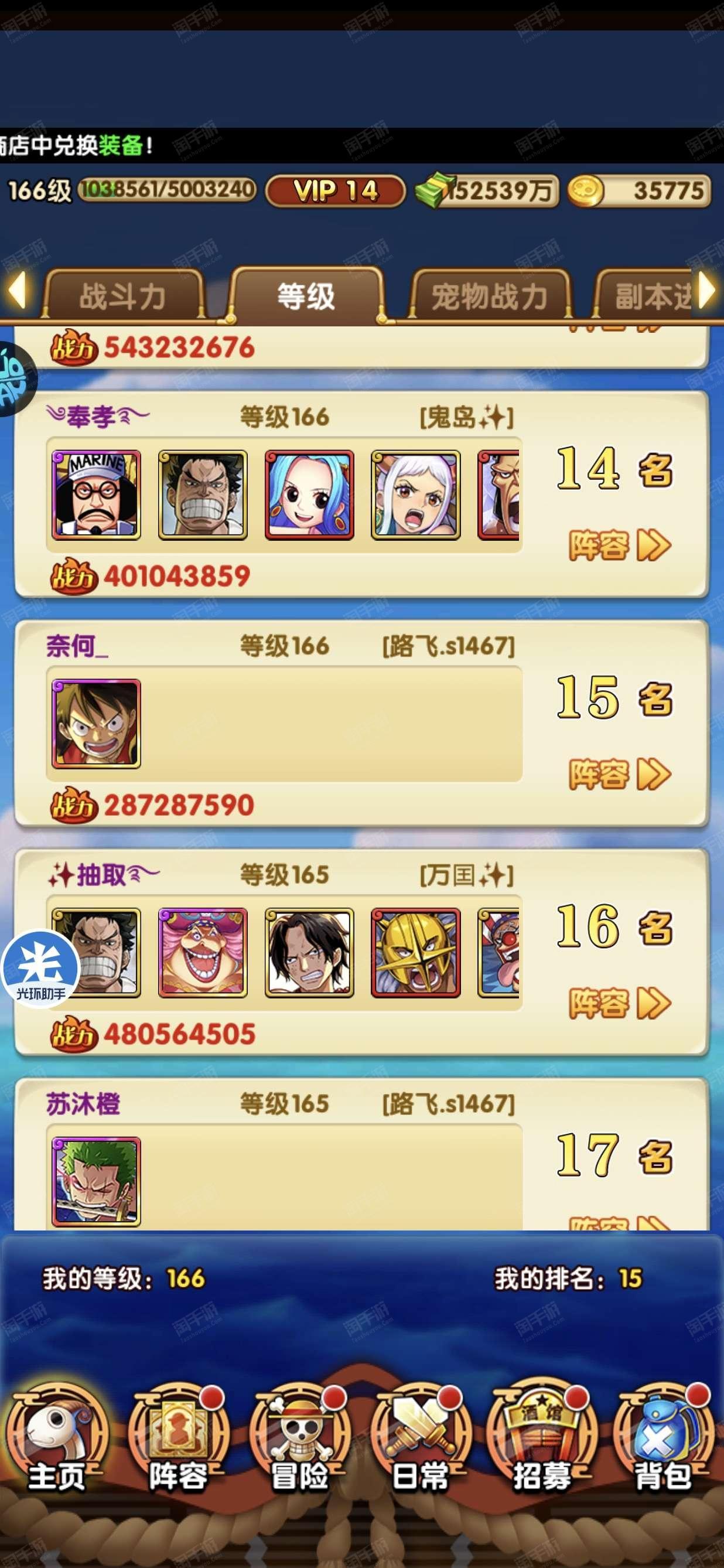Open the 光环助手 floating button
The height and width of the screenshot is (1568, 724).
(x=41, y=969)
